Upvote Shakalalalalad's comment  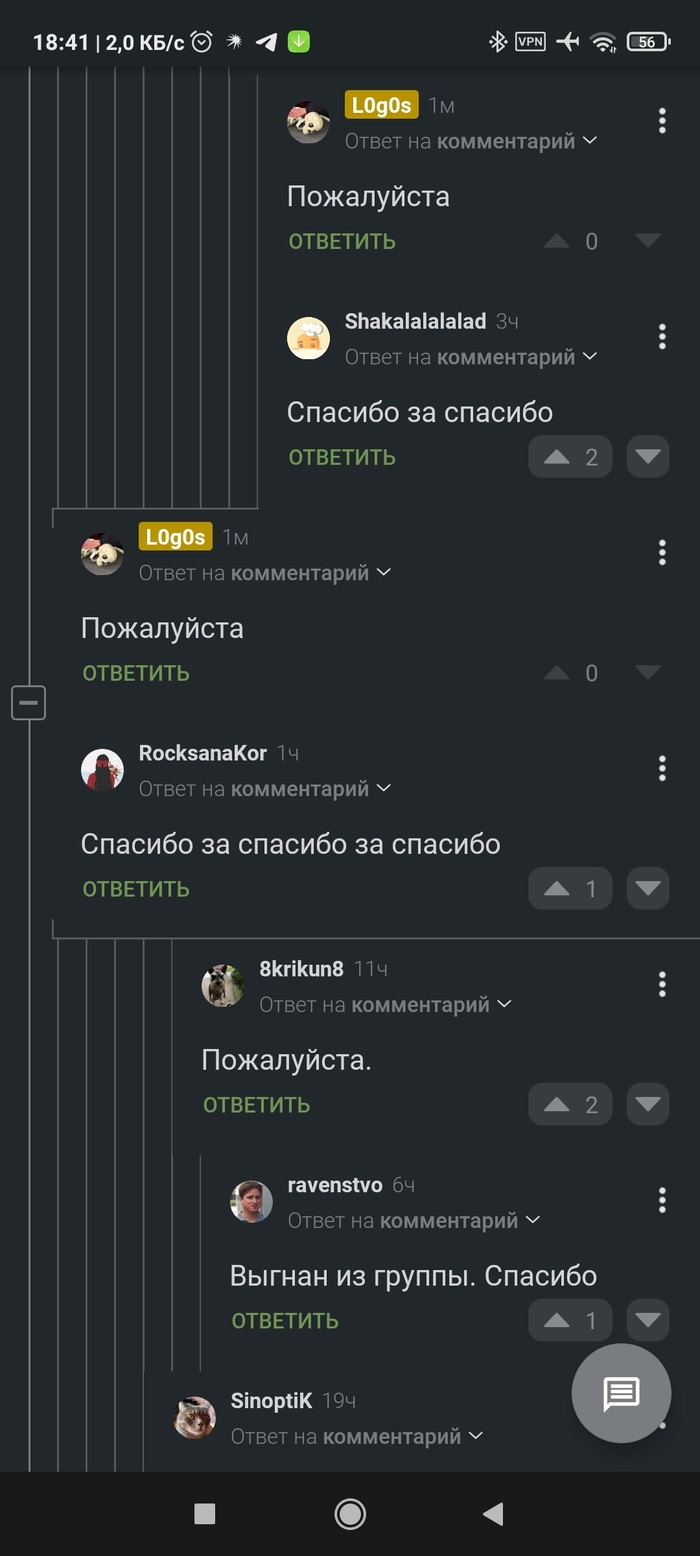point(557,457)
